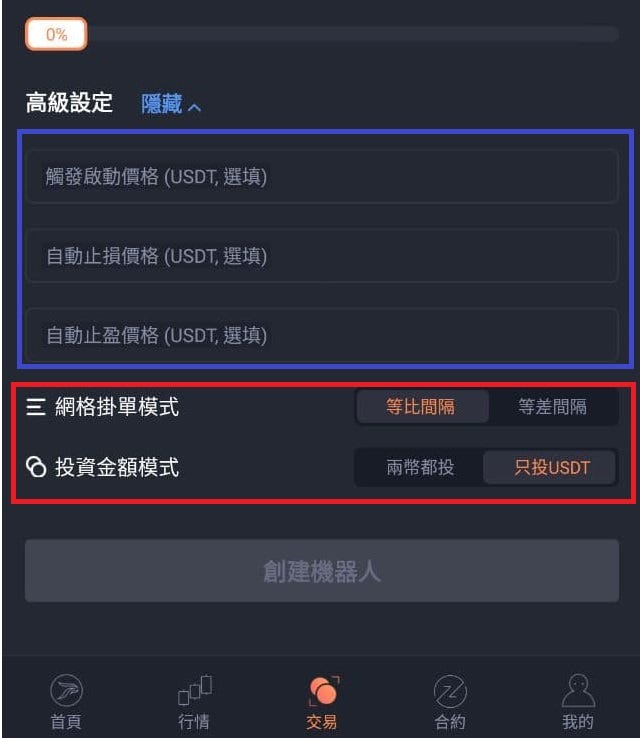This screenshot has width=640, height=738.
Task: Collapse advanced settings via 隱藏
Action: pos(171,104)
